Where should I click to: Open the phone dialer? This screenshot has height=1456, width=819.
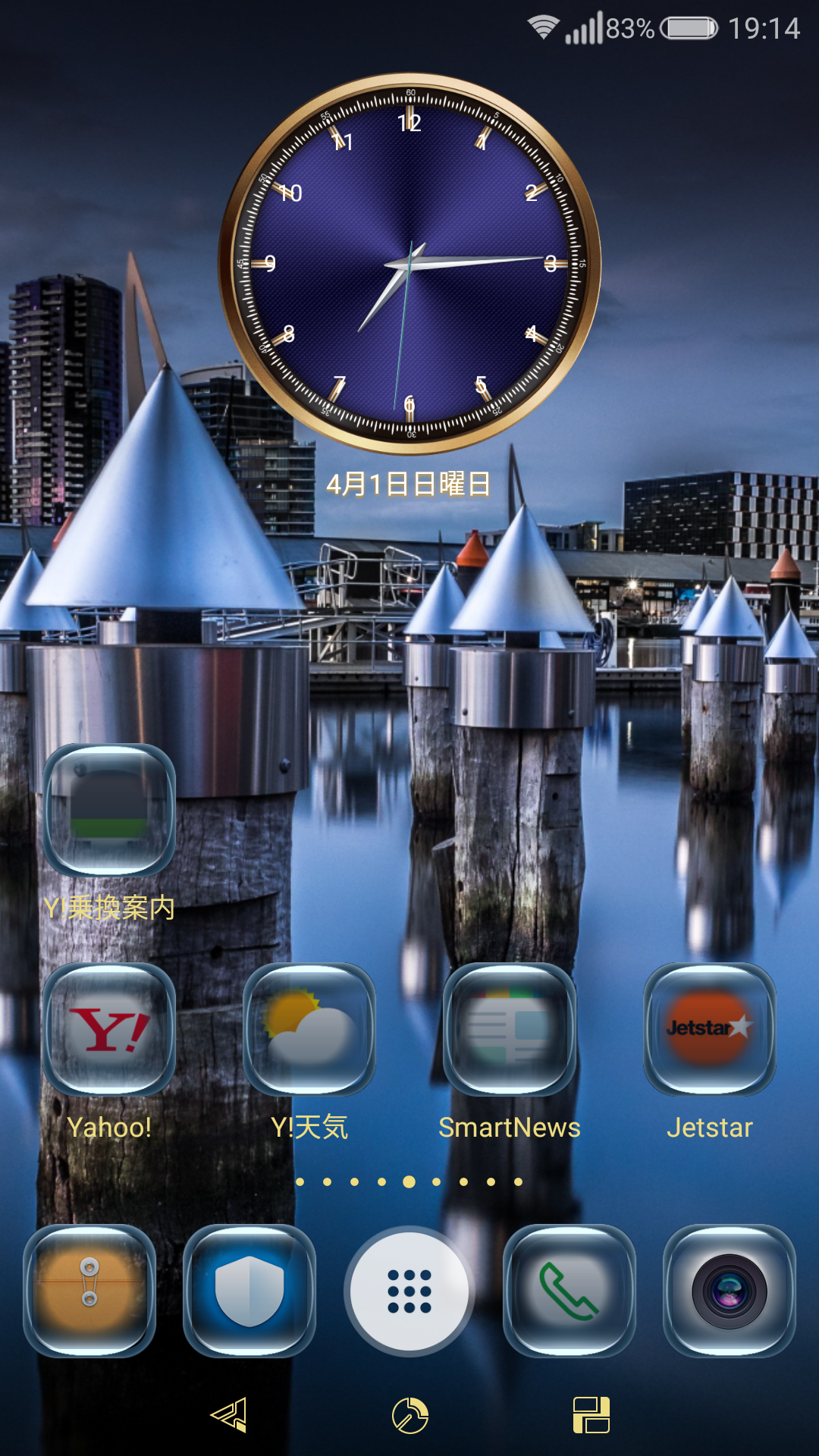tap(570, 1291)
